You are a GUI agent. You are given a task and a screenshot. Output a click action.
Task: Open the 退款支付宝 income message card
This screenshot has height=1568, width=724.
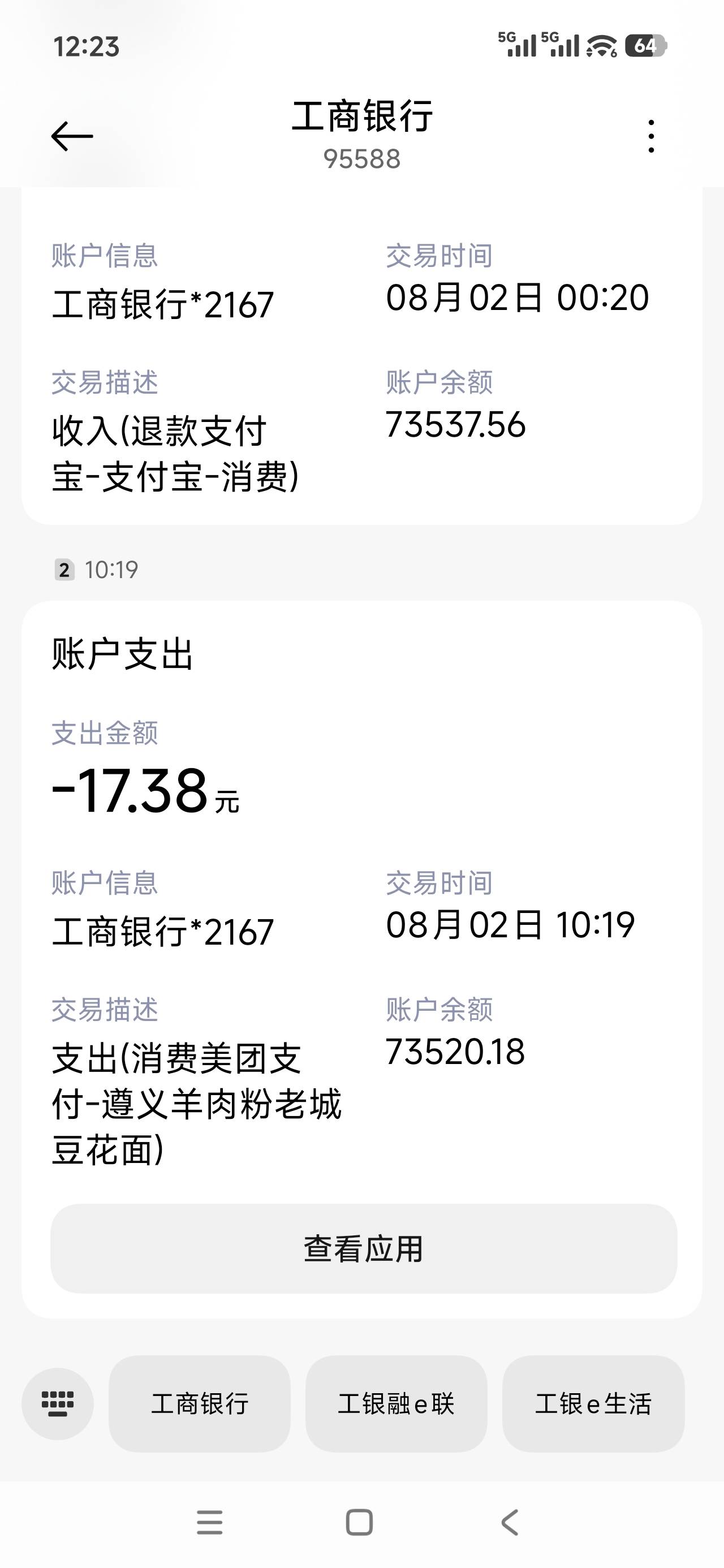pyautogui.click(x=361, y=355)
